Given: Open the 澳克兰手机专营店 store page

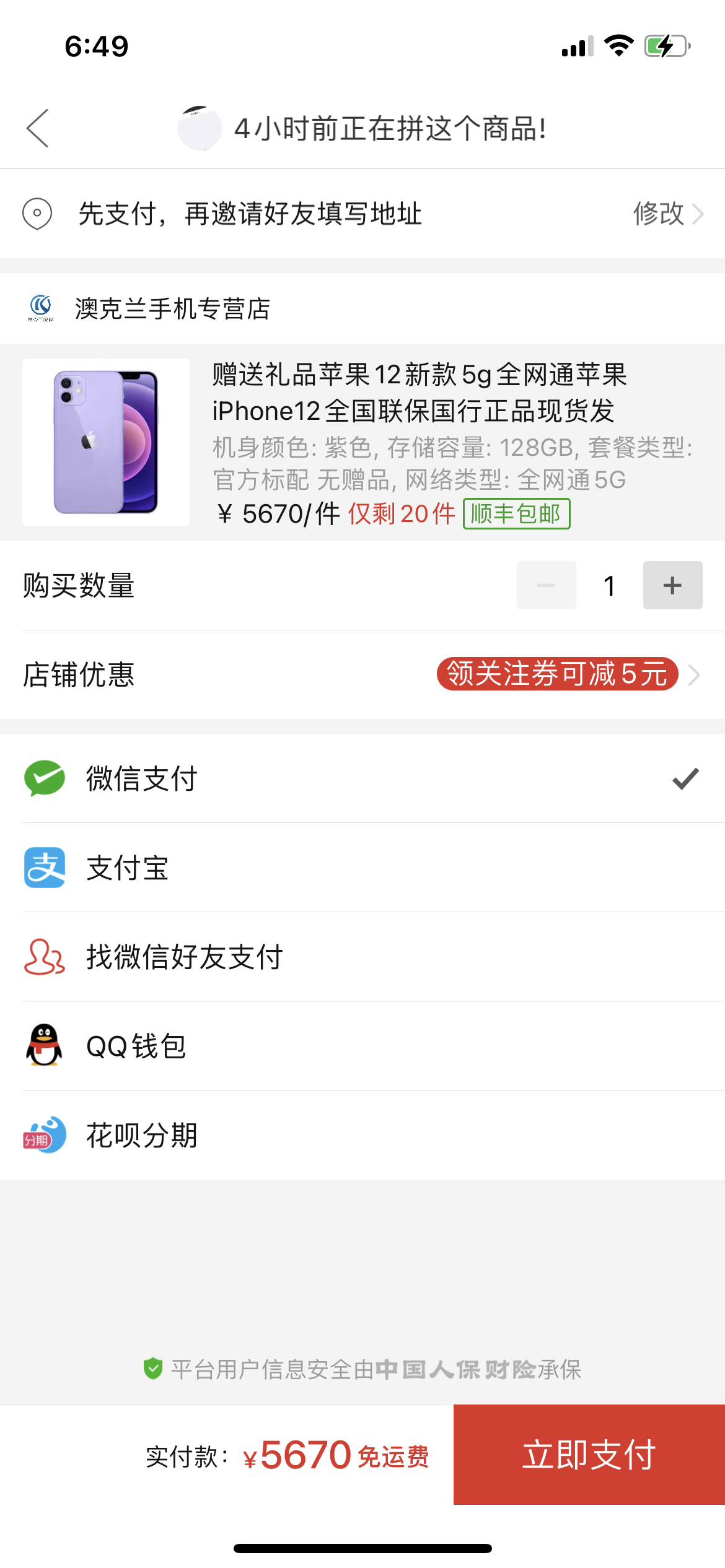Looking at the screenshot, I should (x=172, y=308).
